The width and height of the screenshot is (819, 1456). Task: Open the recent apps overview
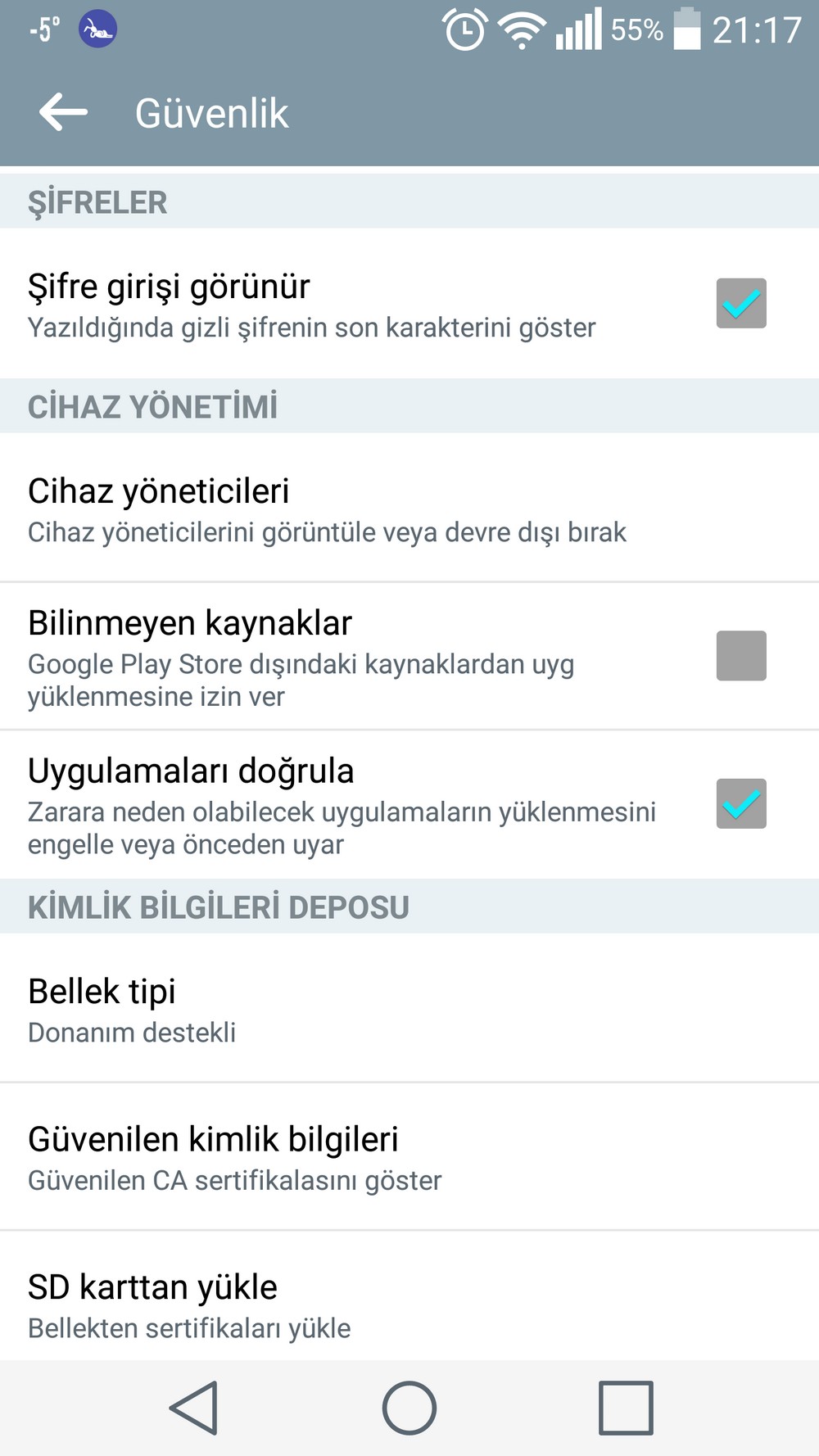pos(626,1409)
